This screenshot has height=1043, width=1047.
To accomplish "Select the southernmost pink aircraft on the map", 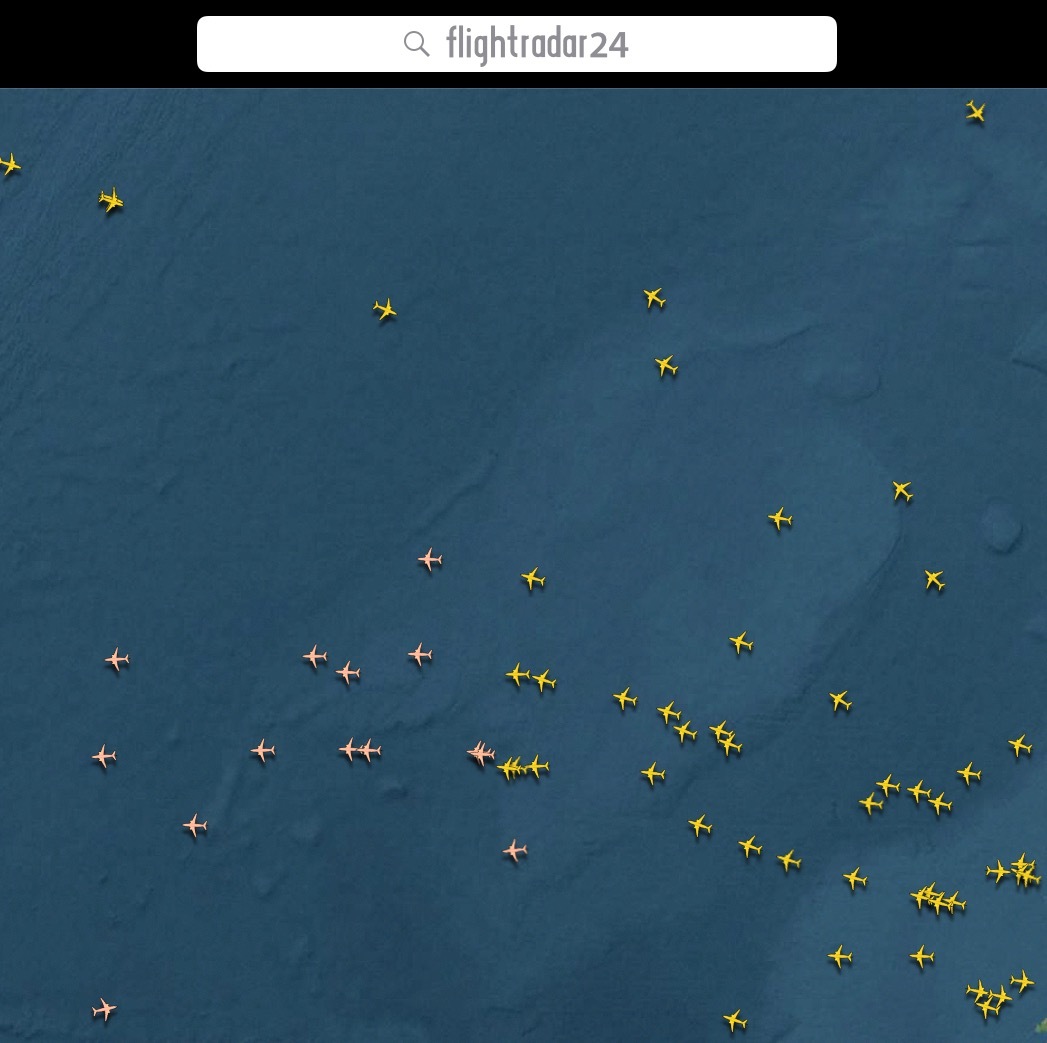I will click(x=104, y=1009).
